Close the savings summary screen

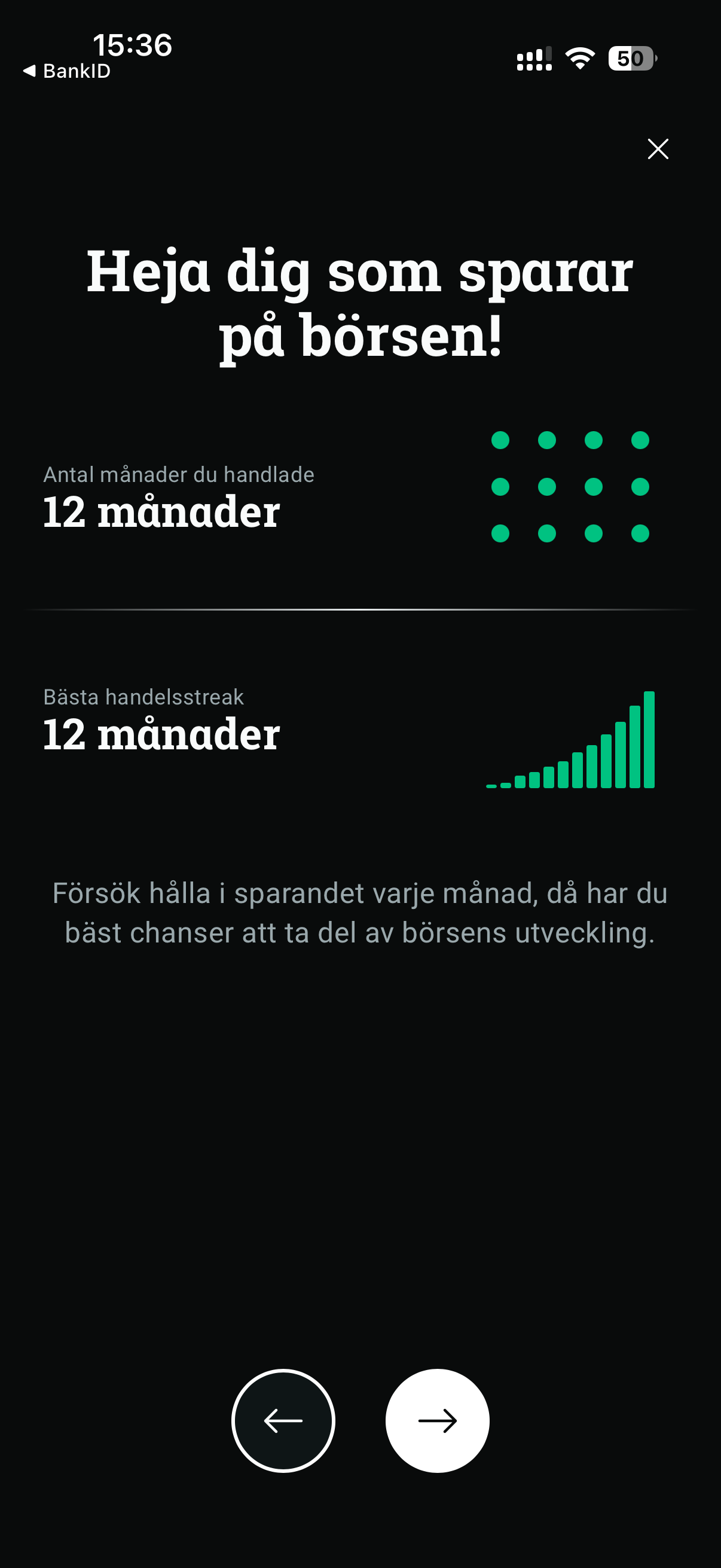point(658,148)
